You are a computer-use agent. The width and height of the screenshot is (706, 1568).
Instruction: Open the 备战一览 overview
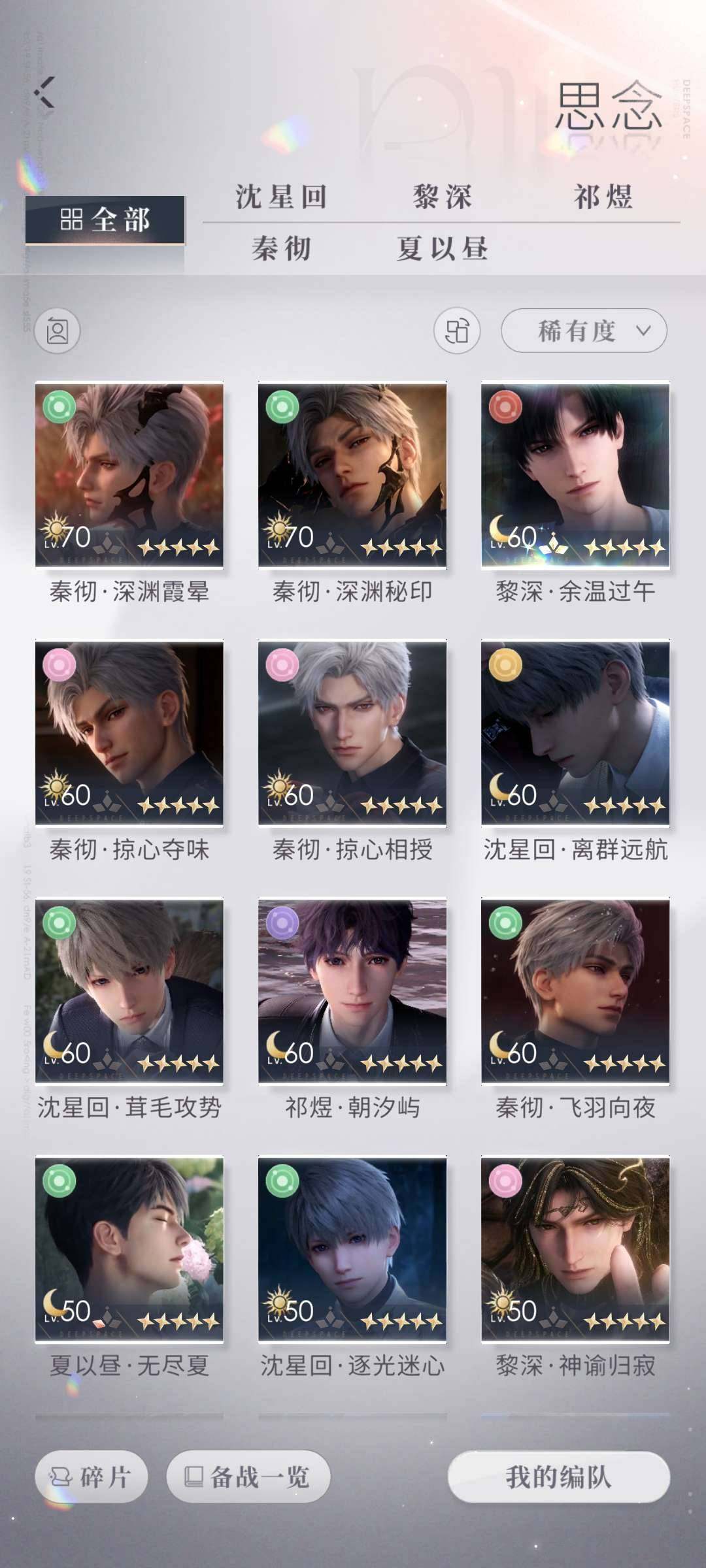[248, 1477]
